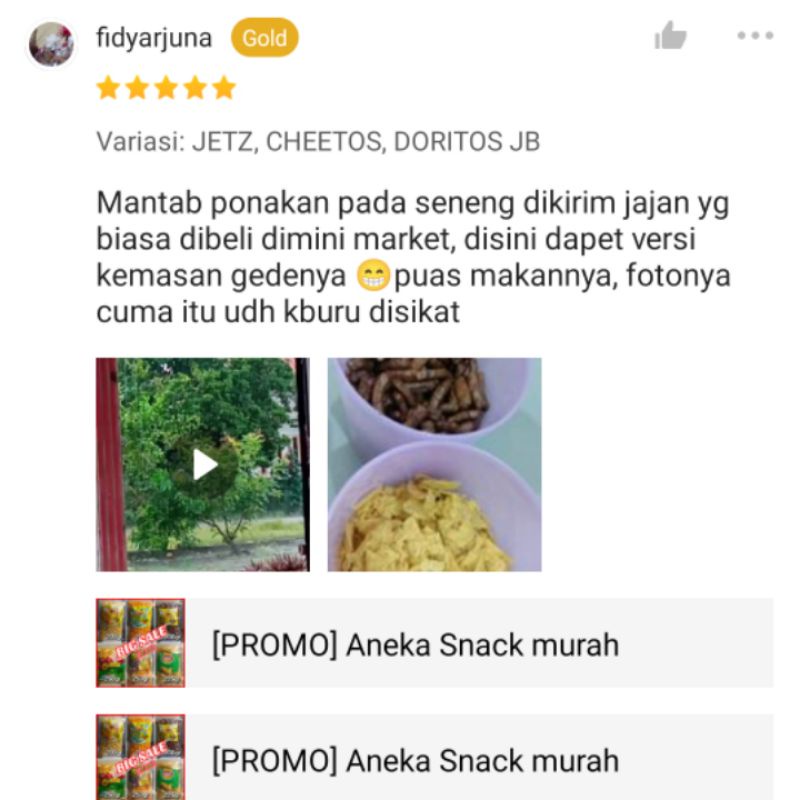This screenshot has width=800, height=800.
Task: Open the review photo of snack bowls
Action: tap(434, 464)
